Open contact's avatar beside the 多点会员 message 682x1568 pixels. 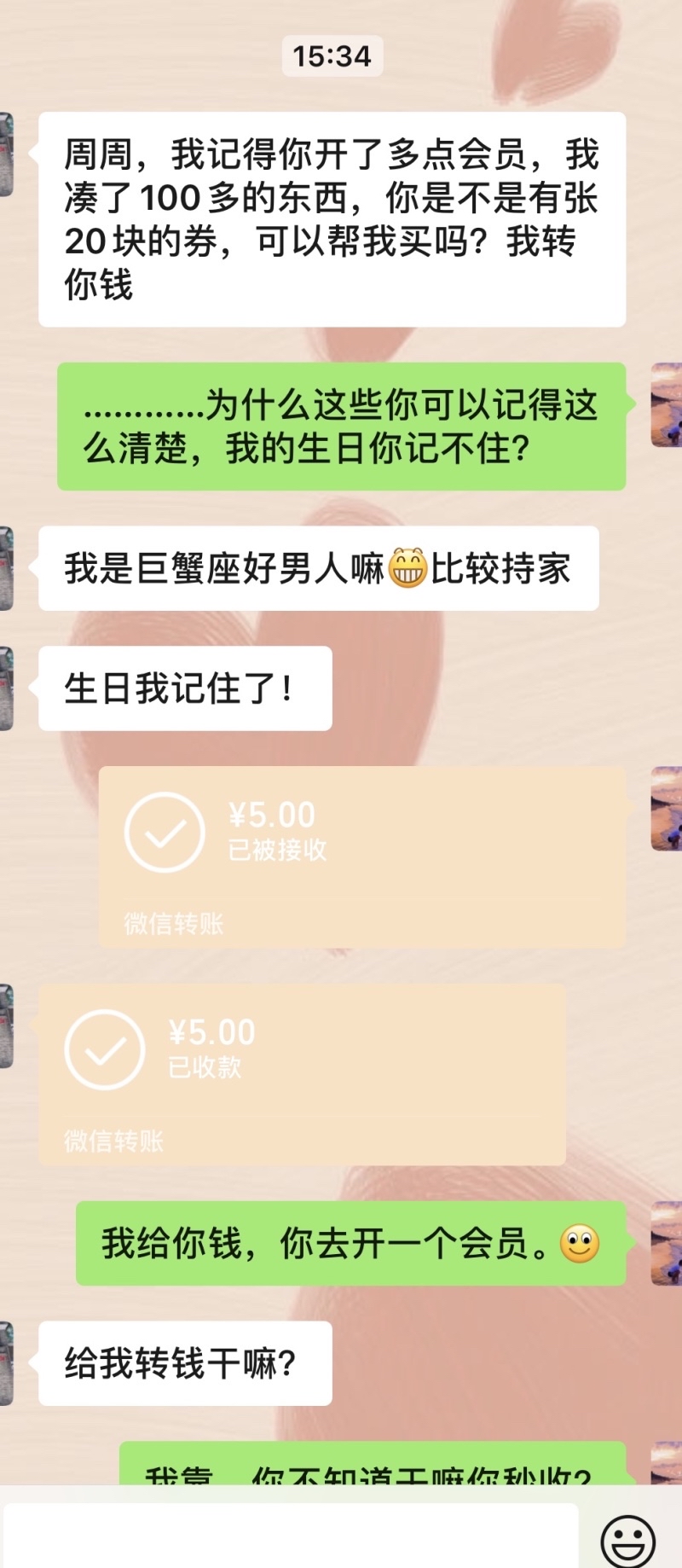coord(7,154)
